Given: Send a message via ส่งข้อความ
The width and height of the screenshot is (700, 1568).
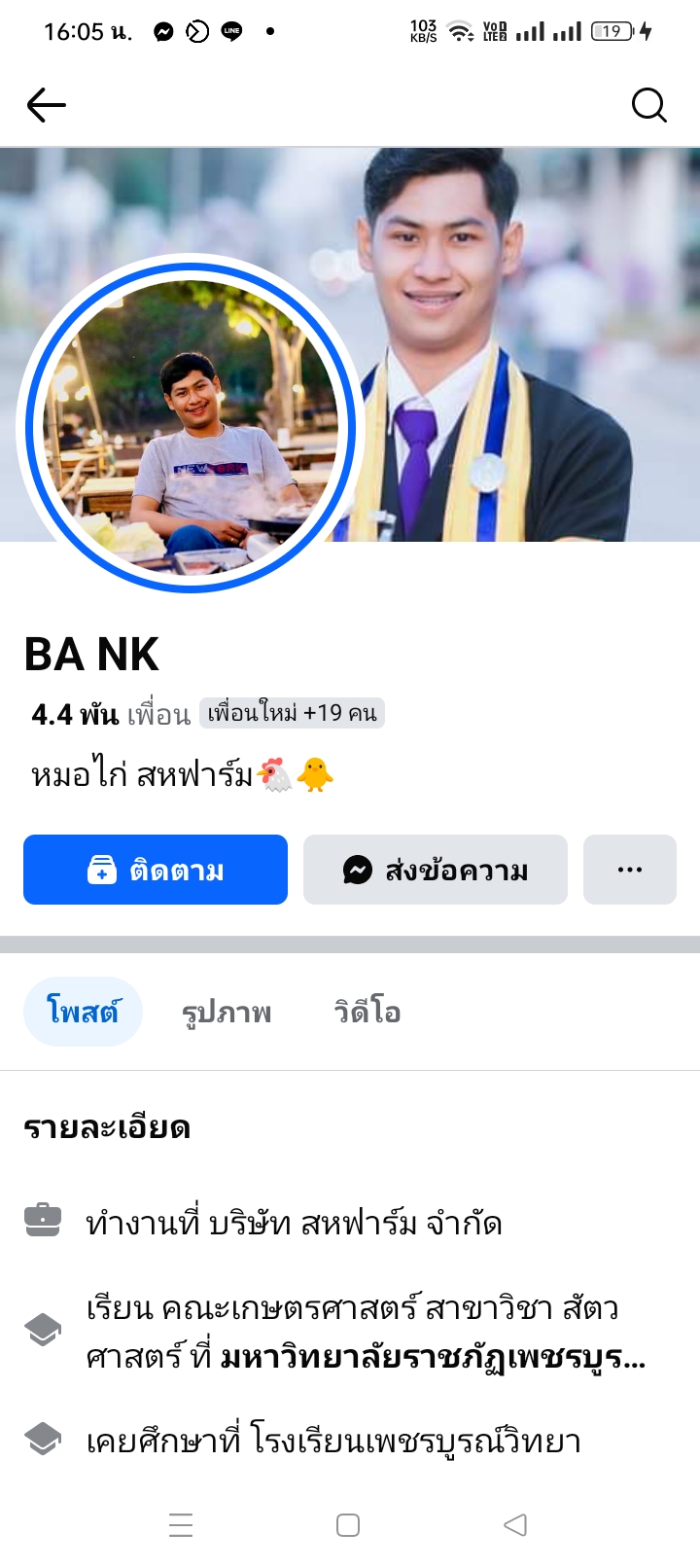Looking at the screenshot, I should pos(436,870).
